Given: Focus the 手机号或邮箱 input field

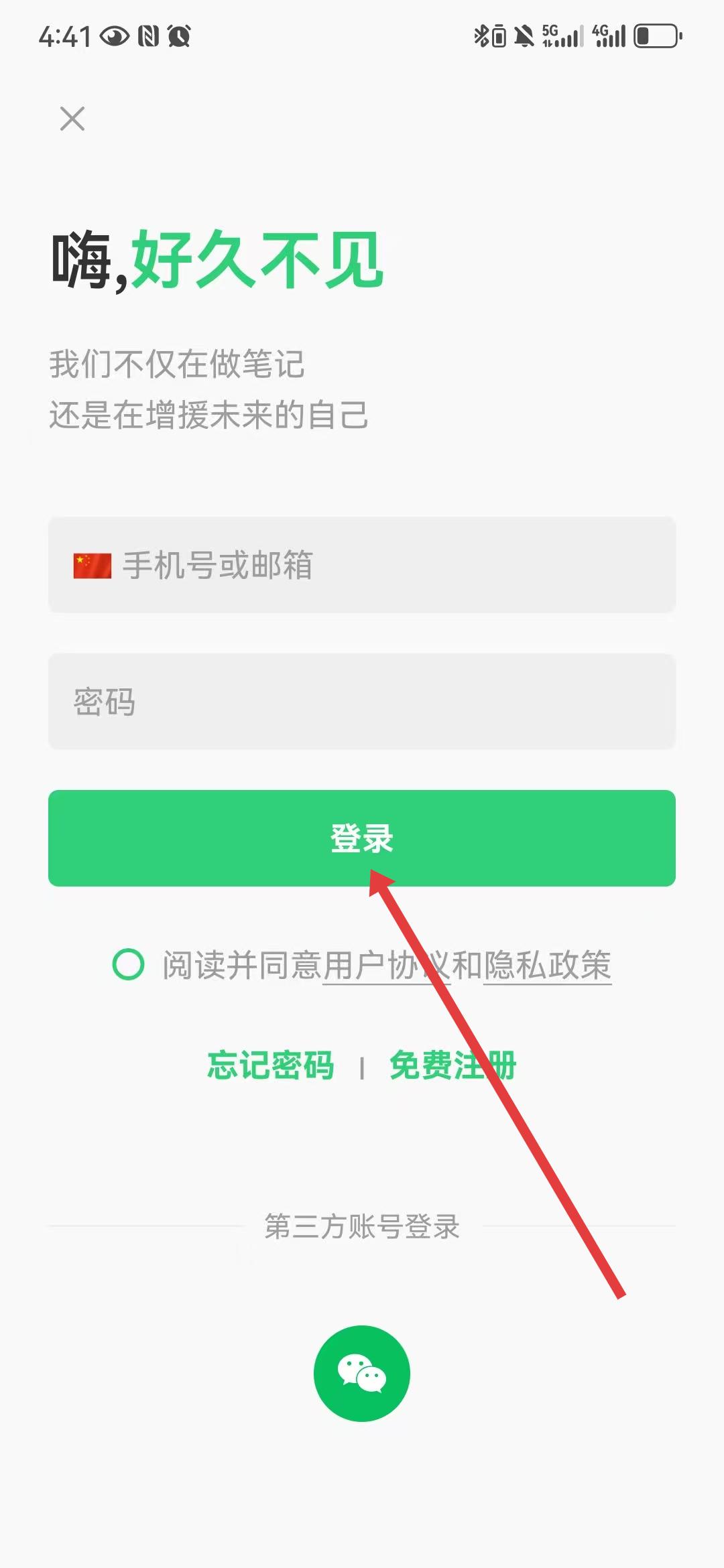Looking at the screenshot, I should pos(362,565).
